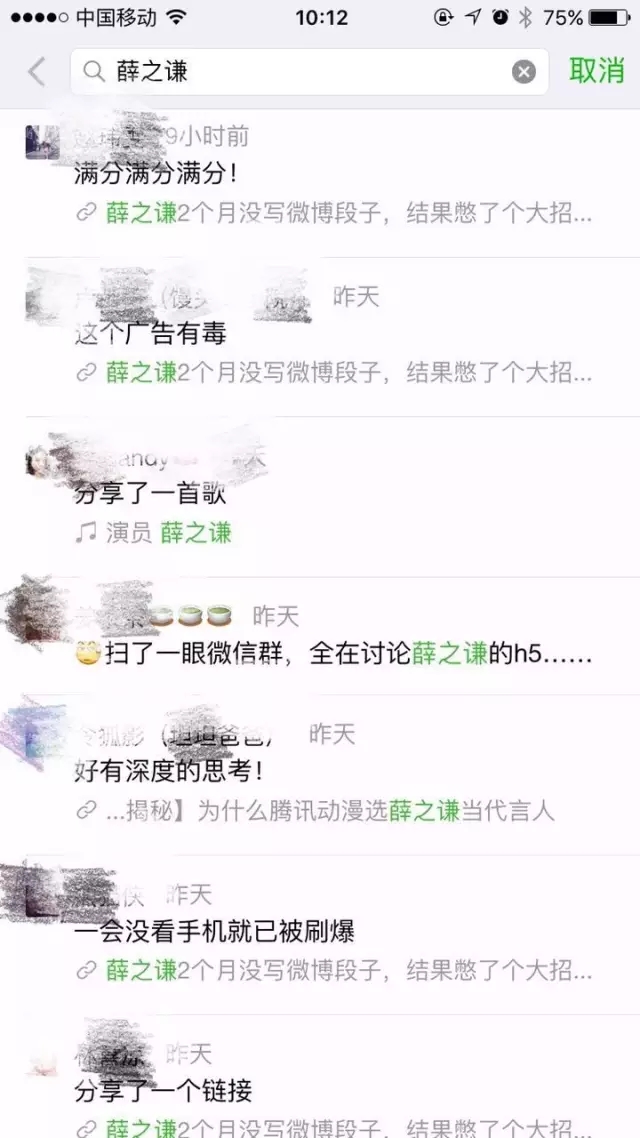The width and height of the screenshot is (640, 1138).
Task: Cancel the search with 取消
Action: point(597,71)
